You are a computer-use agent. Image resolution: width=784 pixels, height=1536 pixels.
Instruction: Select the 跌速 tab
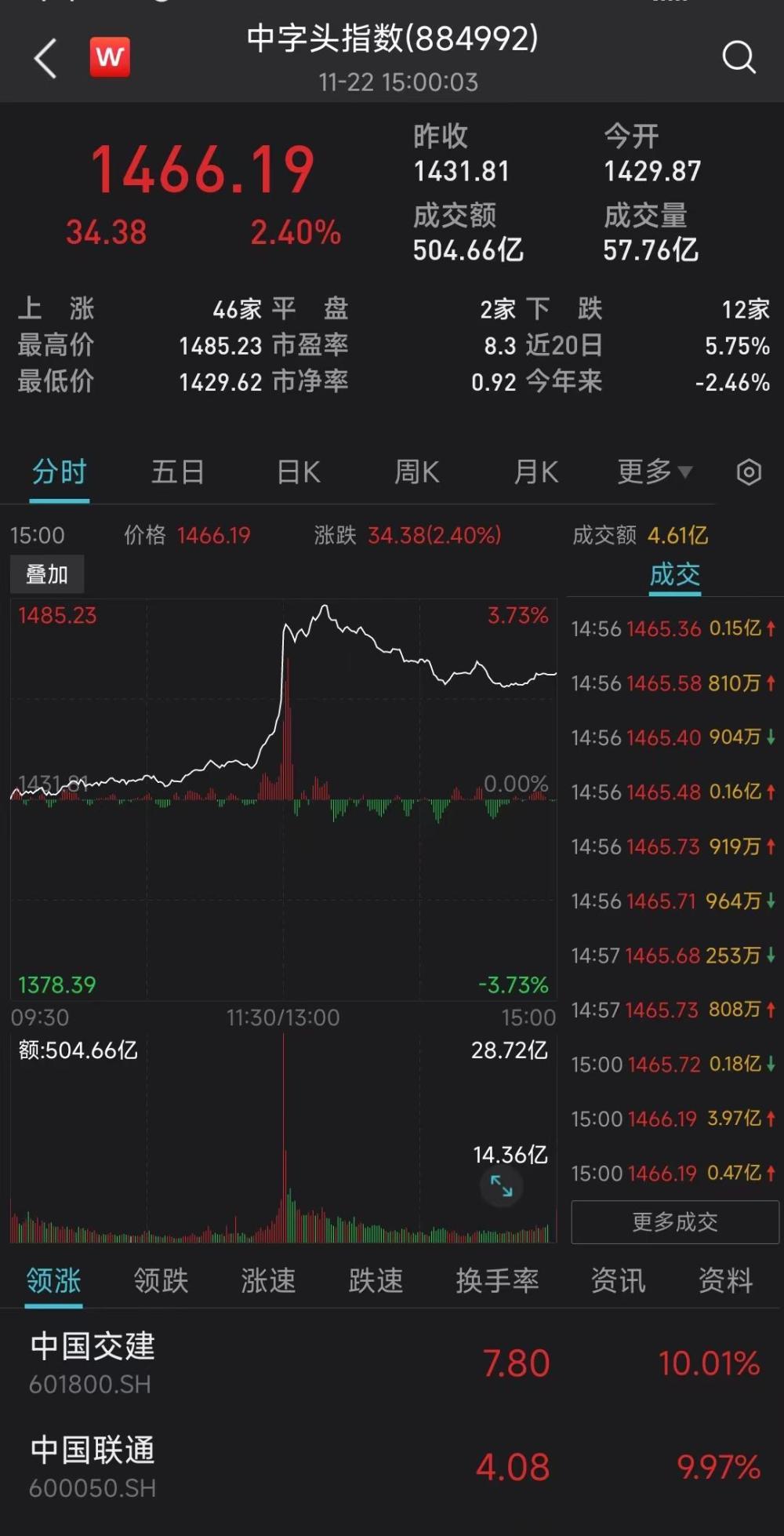click(376, 1280)
